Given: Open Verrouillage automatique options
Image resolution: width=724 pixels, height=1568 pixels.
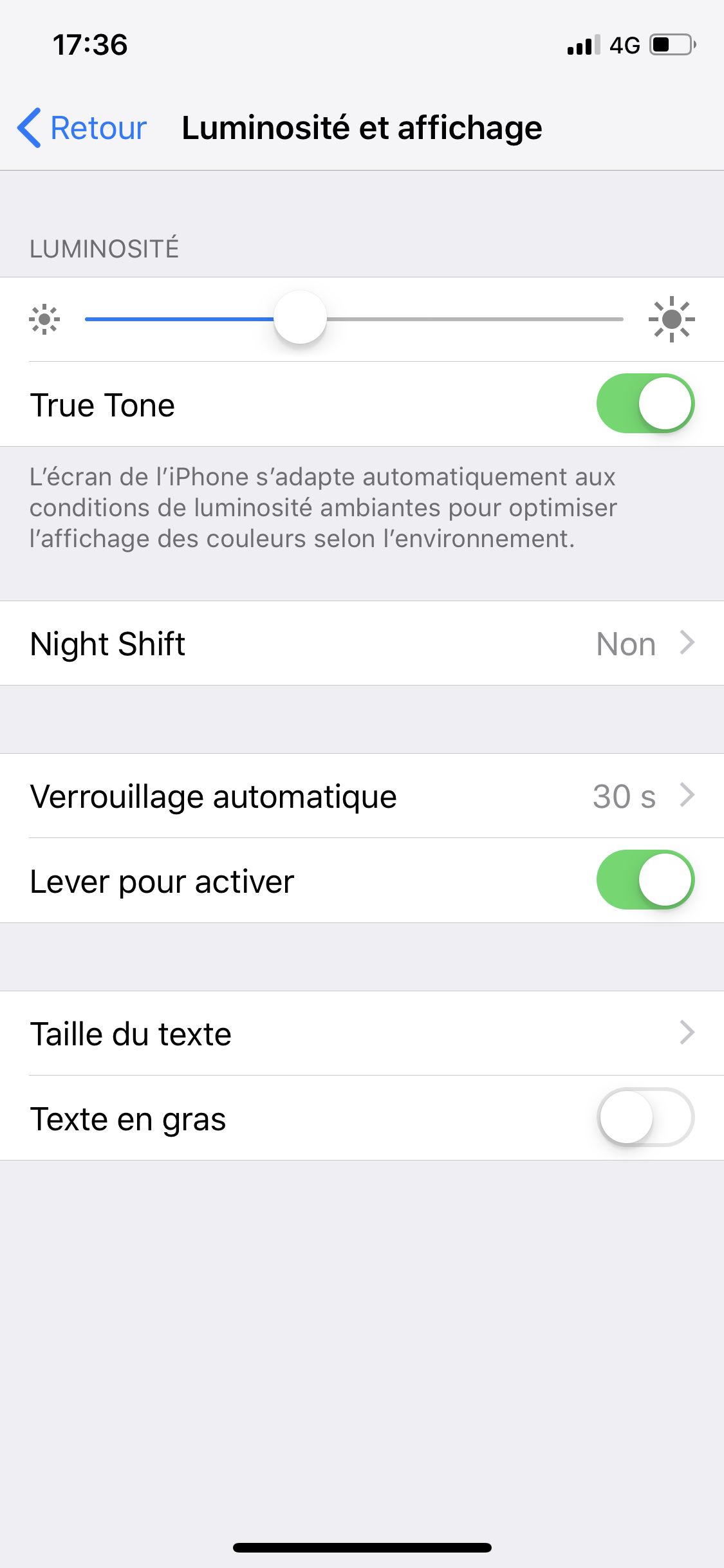Looking at the screenshot, I should [x=362, y=796].
